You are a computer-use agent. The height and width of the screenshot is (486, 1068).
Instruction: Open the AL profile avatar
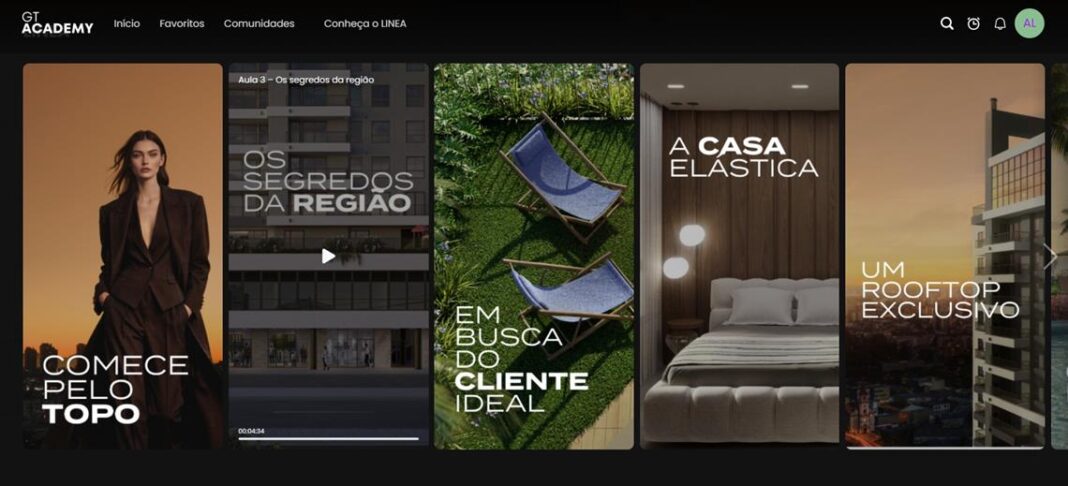(x=1029, y=23)
